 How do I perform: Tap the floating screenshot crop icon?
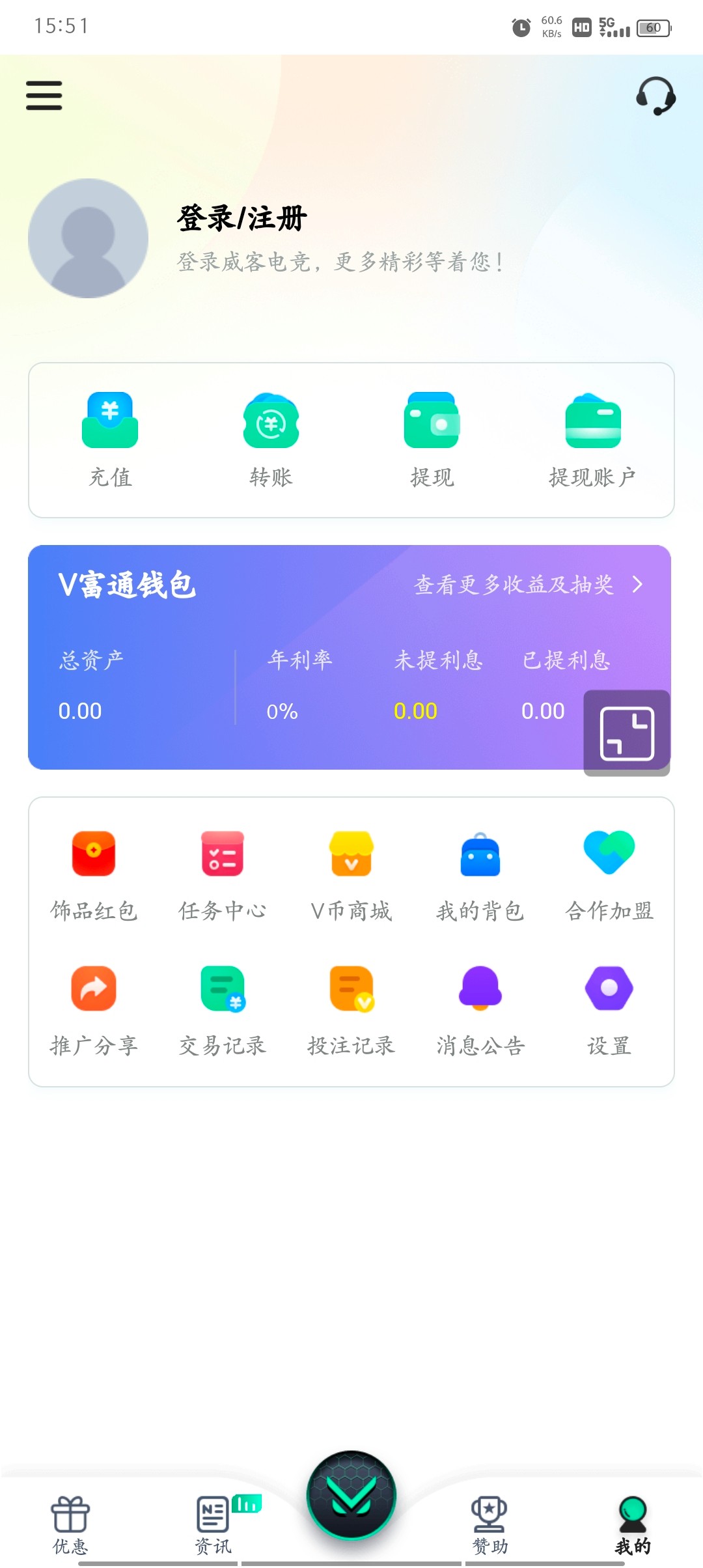click(627, 733)
